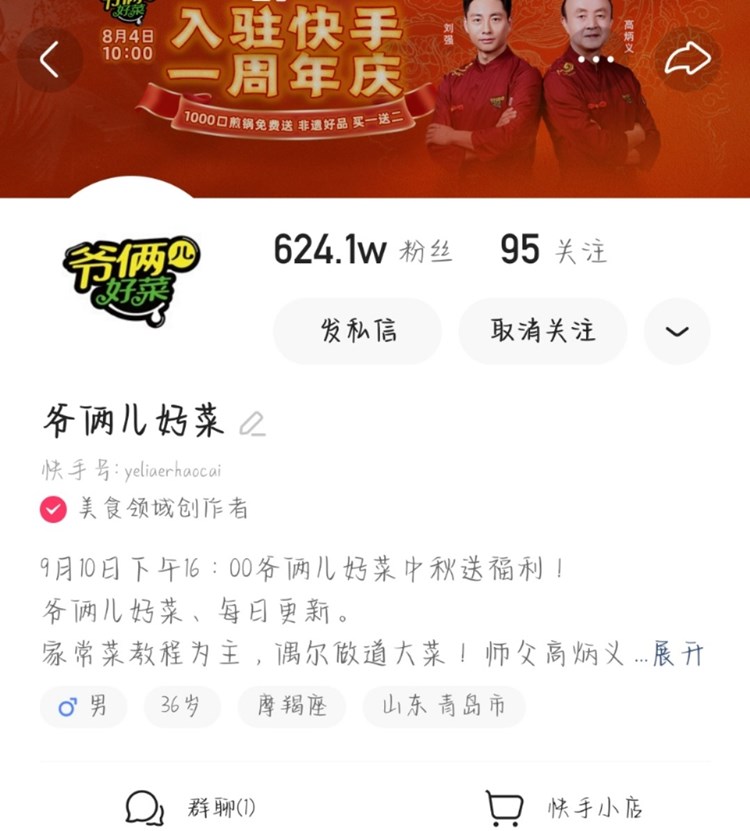This screenshot has width=750, height=831.
Task: Open the three-dot more options menu
Action: pos(596,60)
